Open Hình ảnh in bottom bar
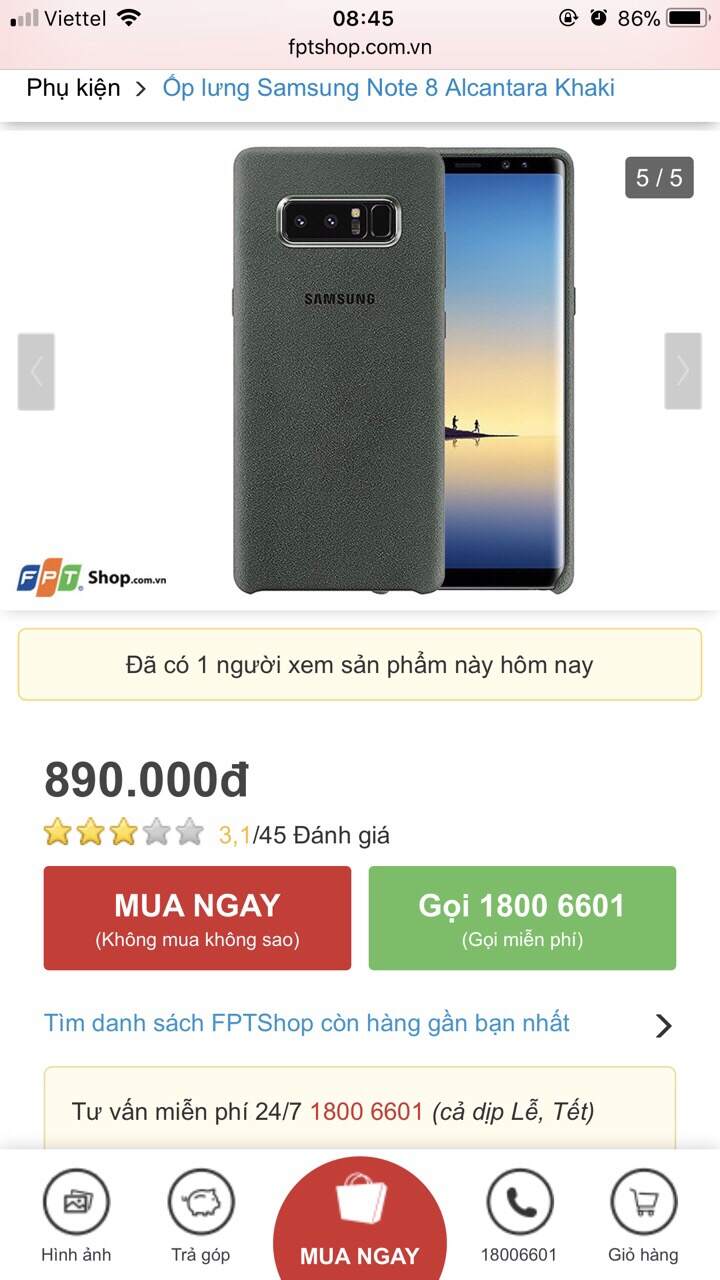Image resolution: width=720 pixels, height=1280 pixels. click(x=76, y=1215)
